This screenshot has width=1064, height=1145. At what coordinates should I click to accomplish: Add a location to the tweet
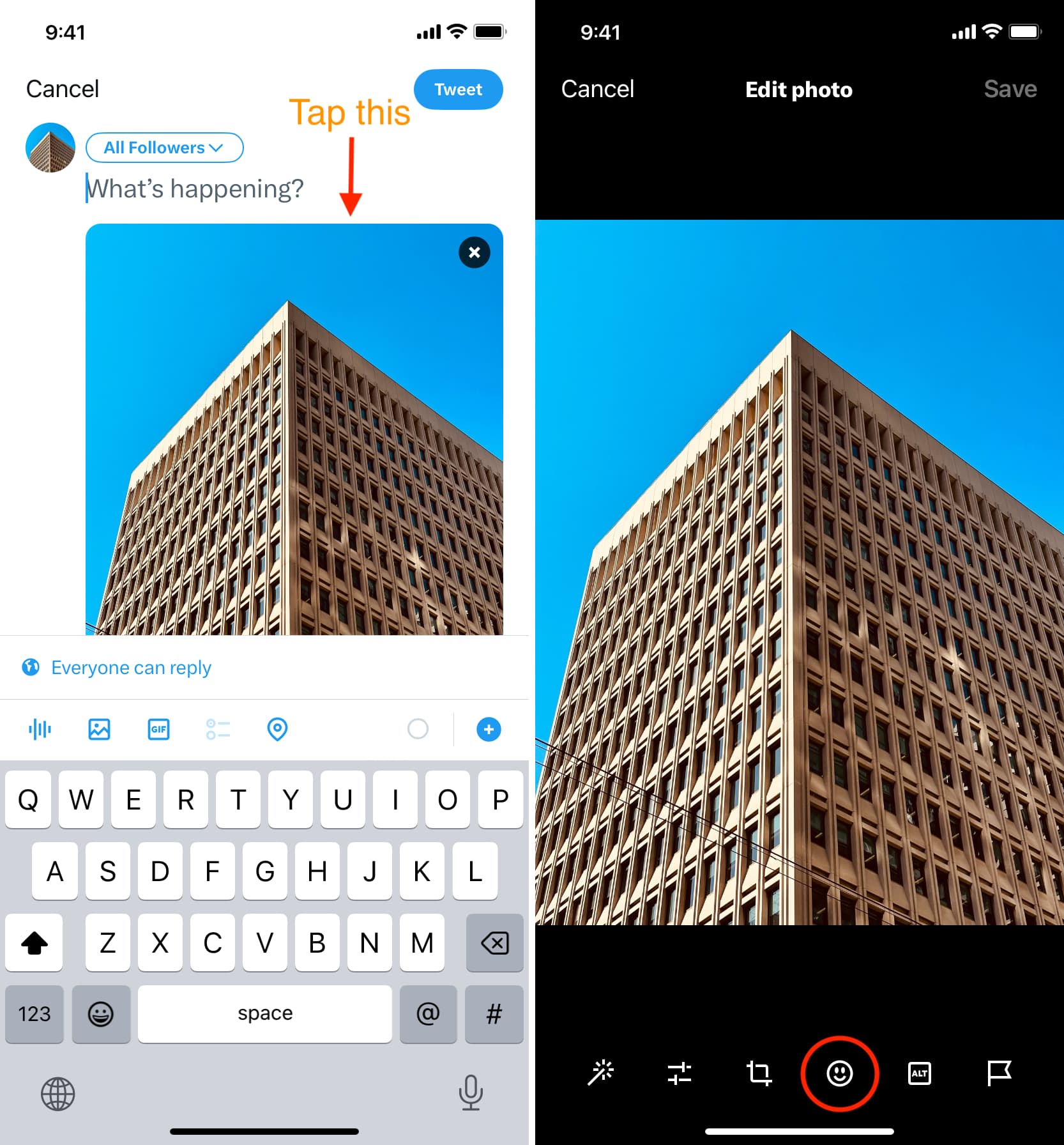click(277, 729)
